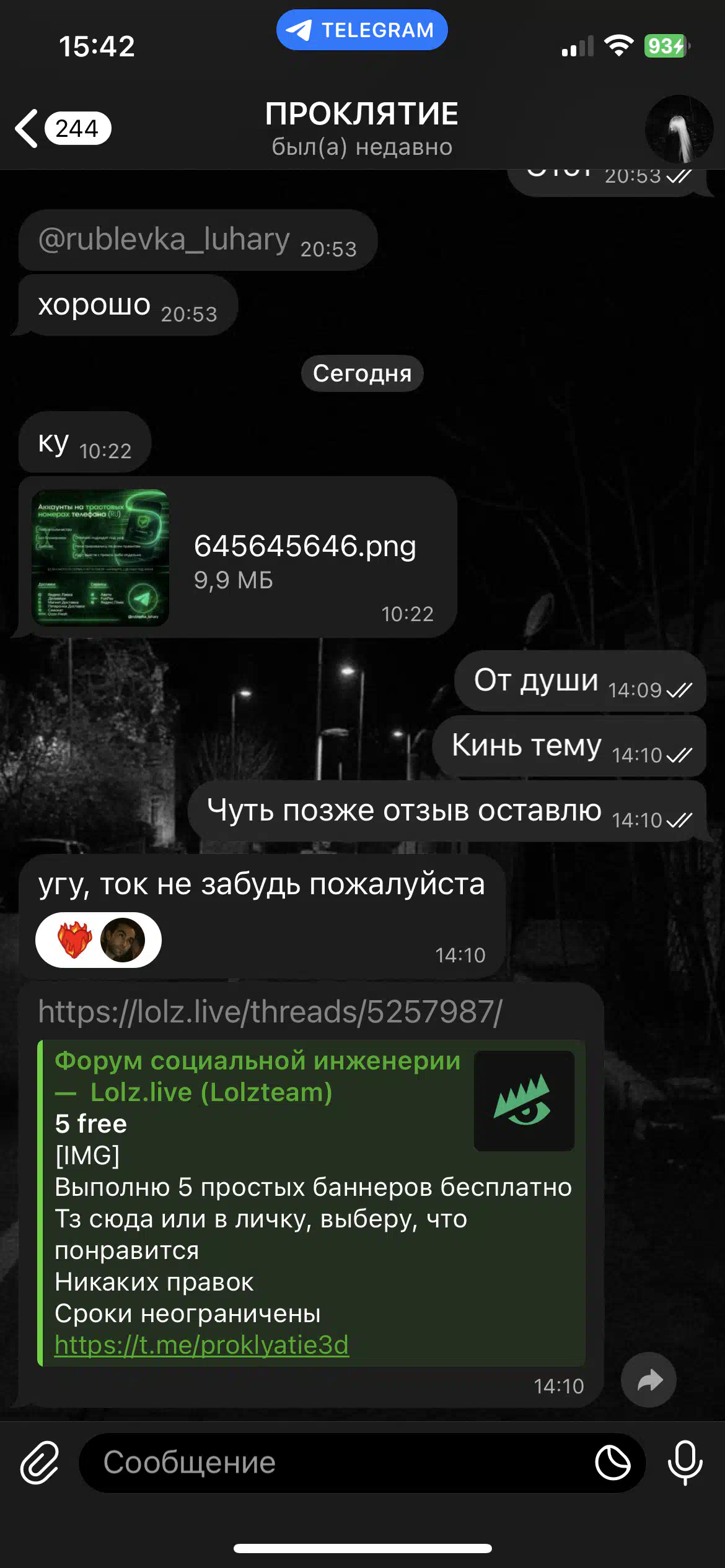Open the lolz.live/threads/5257987 link
The height and width of the screenshot is (1568, 725).
click(x=270, y=1012)
